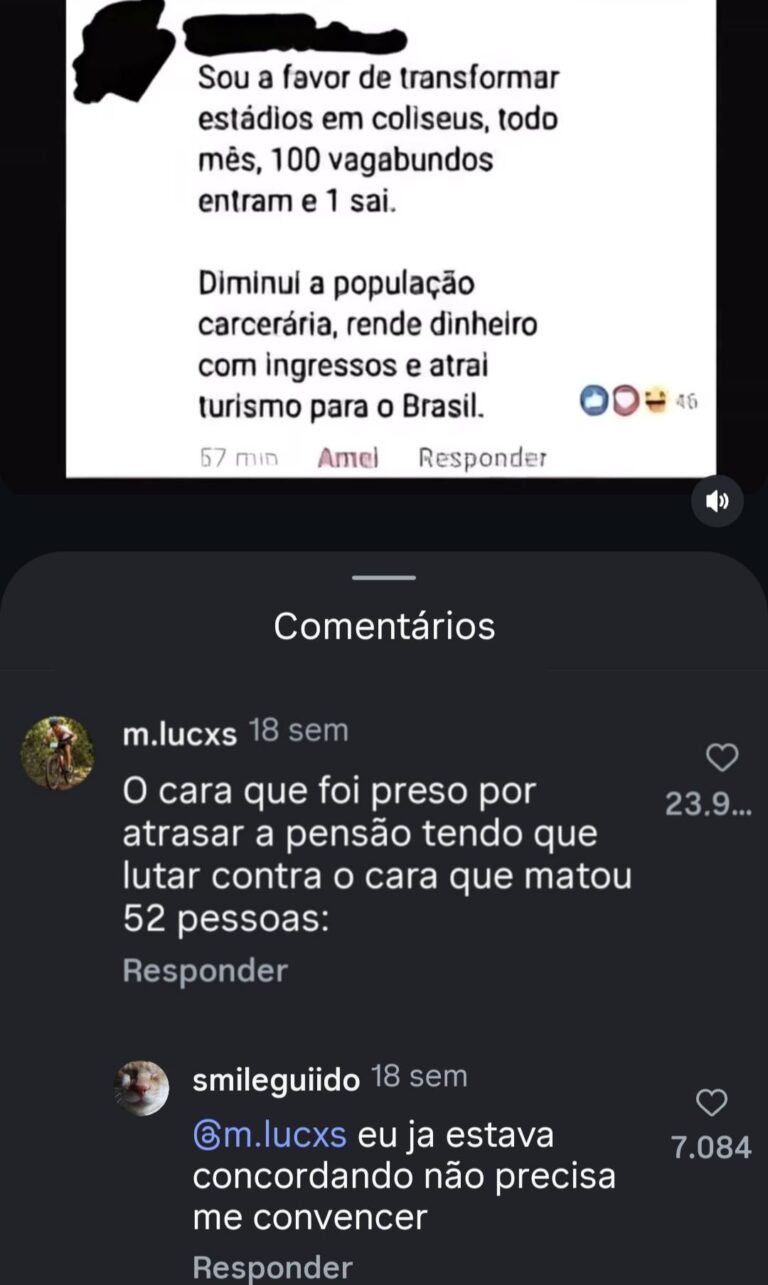Reply to smileguiido's comment
768x1285 pixels.
click(272, 1267)
